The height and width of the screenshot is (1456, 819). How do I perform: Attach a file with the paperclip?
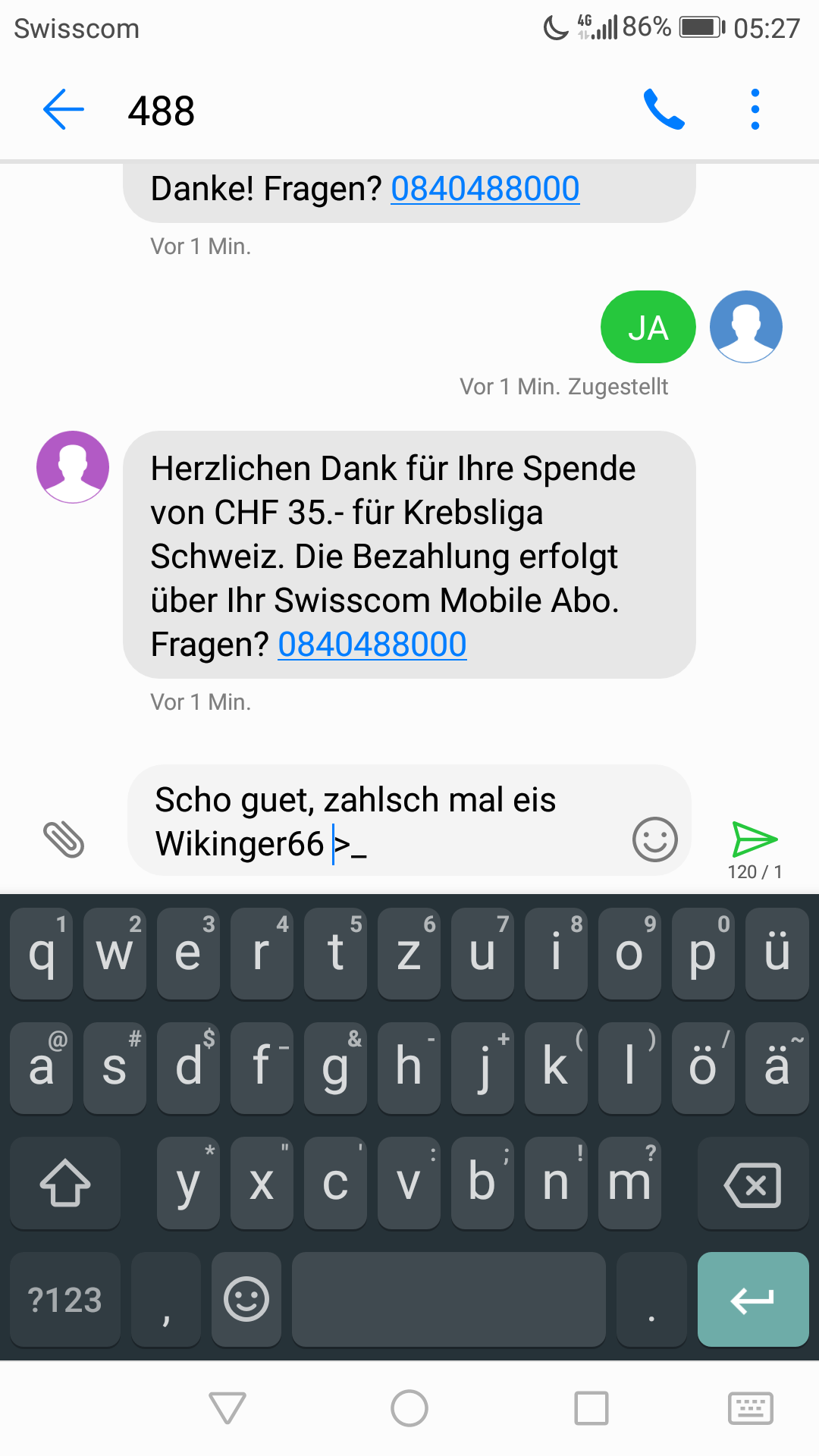[x=64, y=839]
